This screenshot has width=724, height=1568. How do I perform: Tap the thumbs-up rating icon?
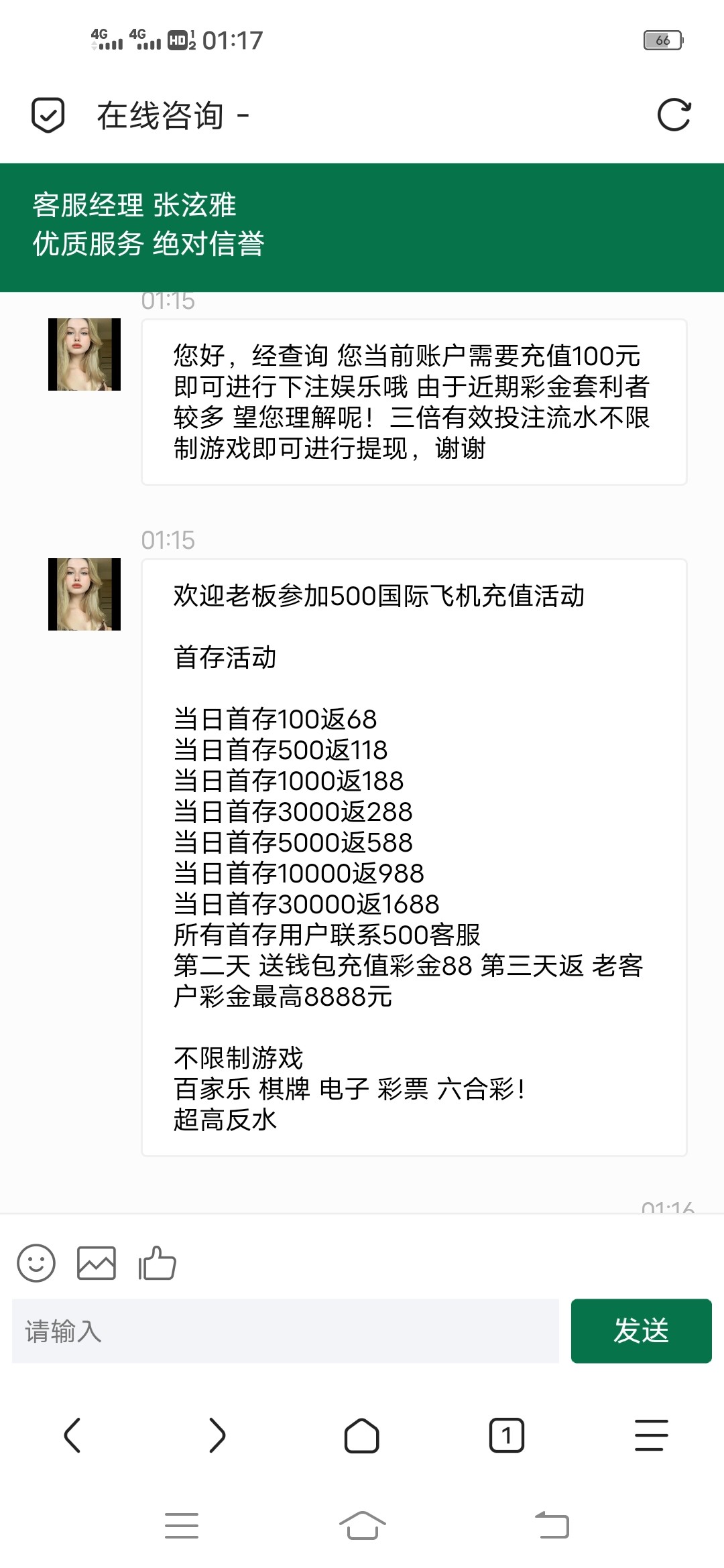pyautogui.click(x=157, y=1263)
